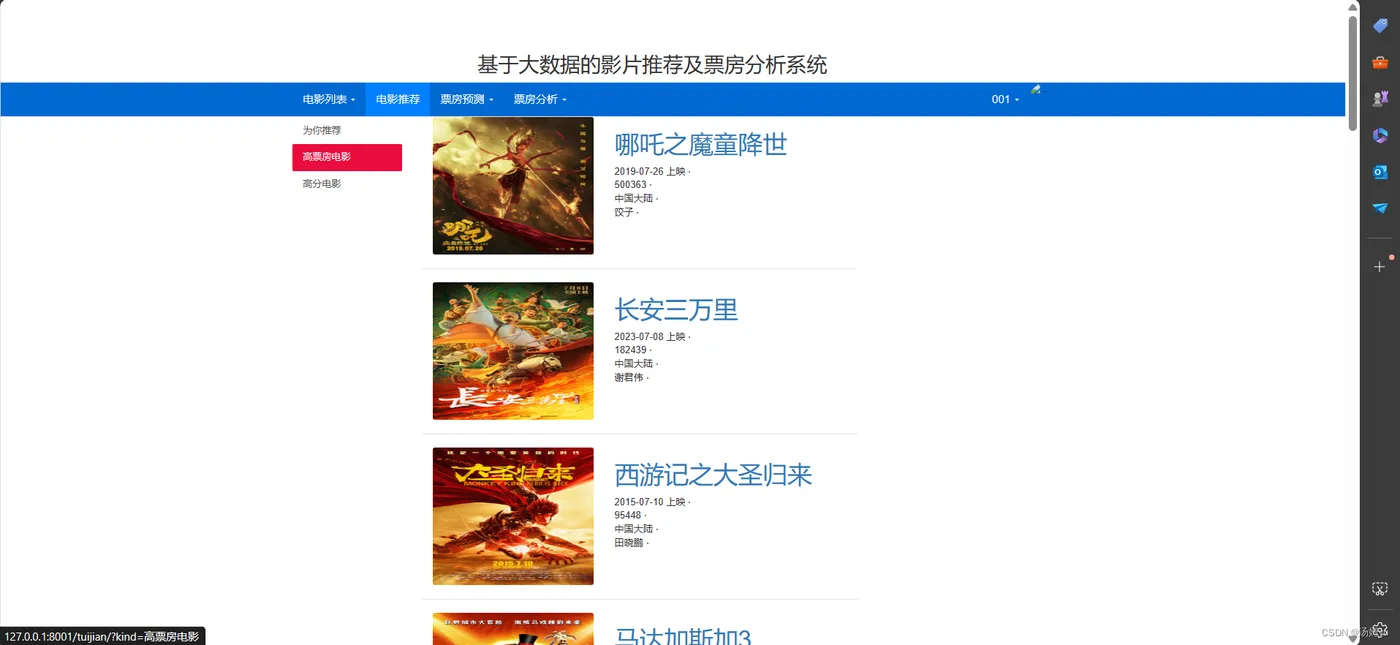This screenshot has height=645, width=1400.
Task: Open the 西游记之大圣归来 title link
Action: (712, 475)
